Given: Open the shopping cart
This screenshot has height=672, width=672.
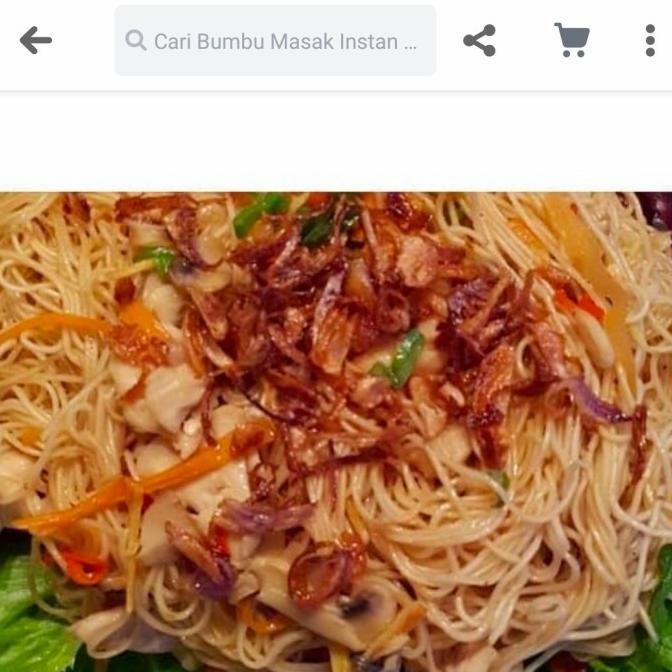Looking at the screenshot, I should point(571,41).
